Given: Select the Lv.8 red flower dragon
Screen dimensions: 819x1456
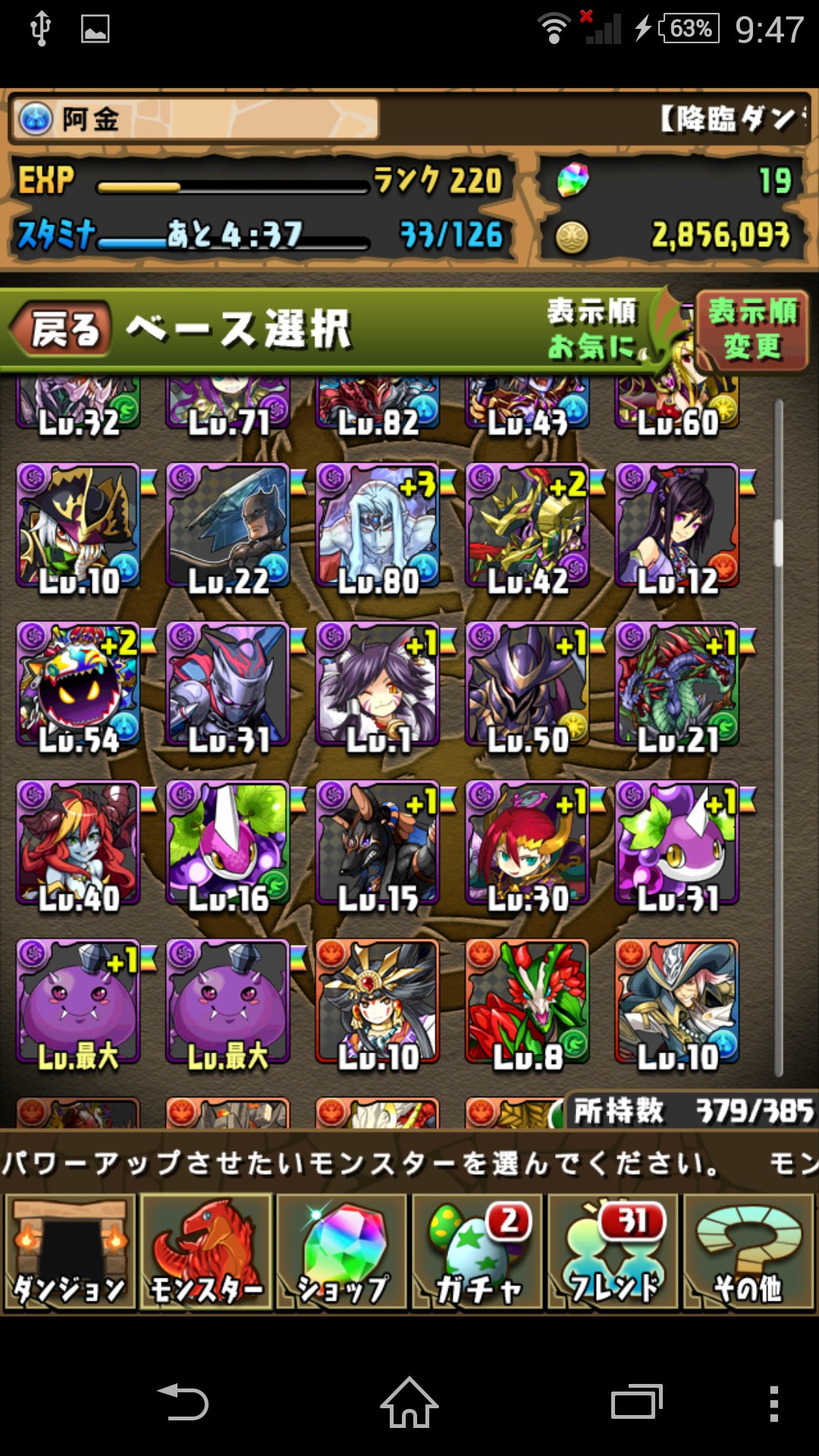Looking at the screenshot, I should [x=527, y=1003].
